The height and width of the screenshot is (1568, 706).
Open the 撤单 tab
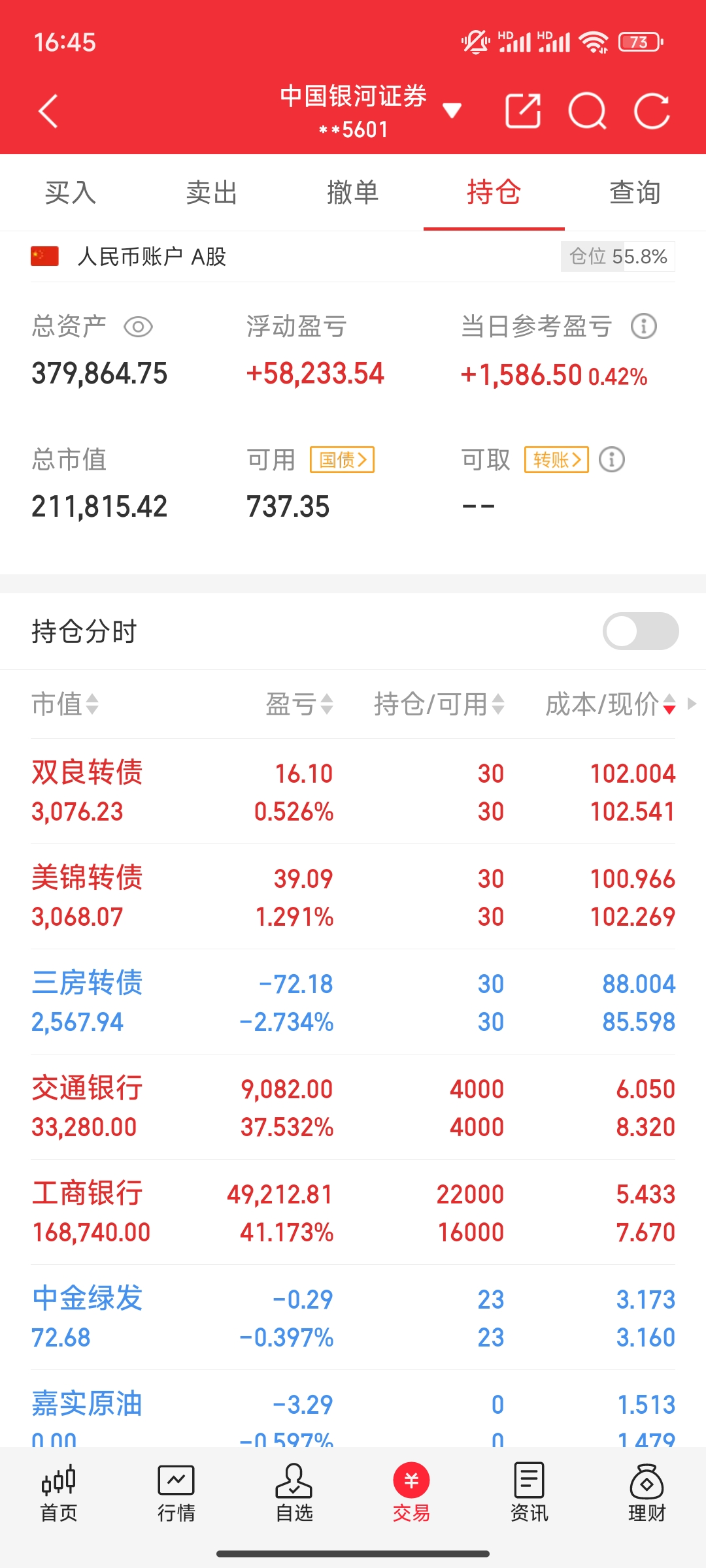pyautogui.click(x=353, y=193)
